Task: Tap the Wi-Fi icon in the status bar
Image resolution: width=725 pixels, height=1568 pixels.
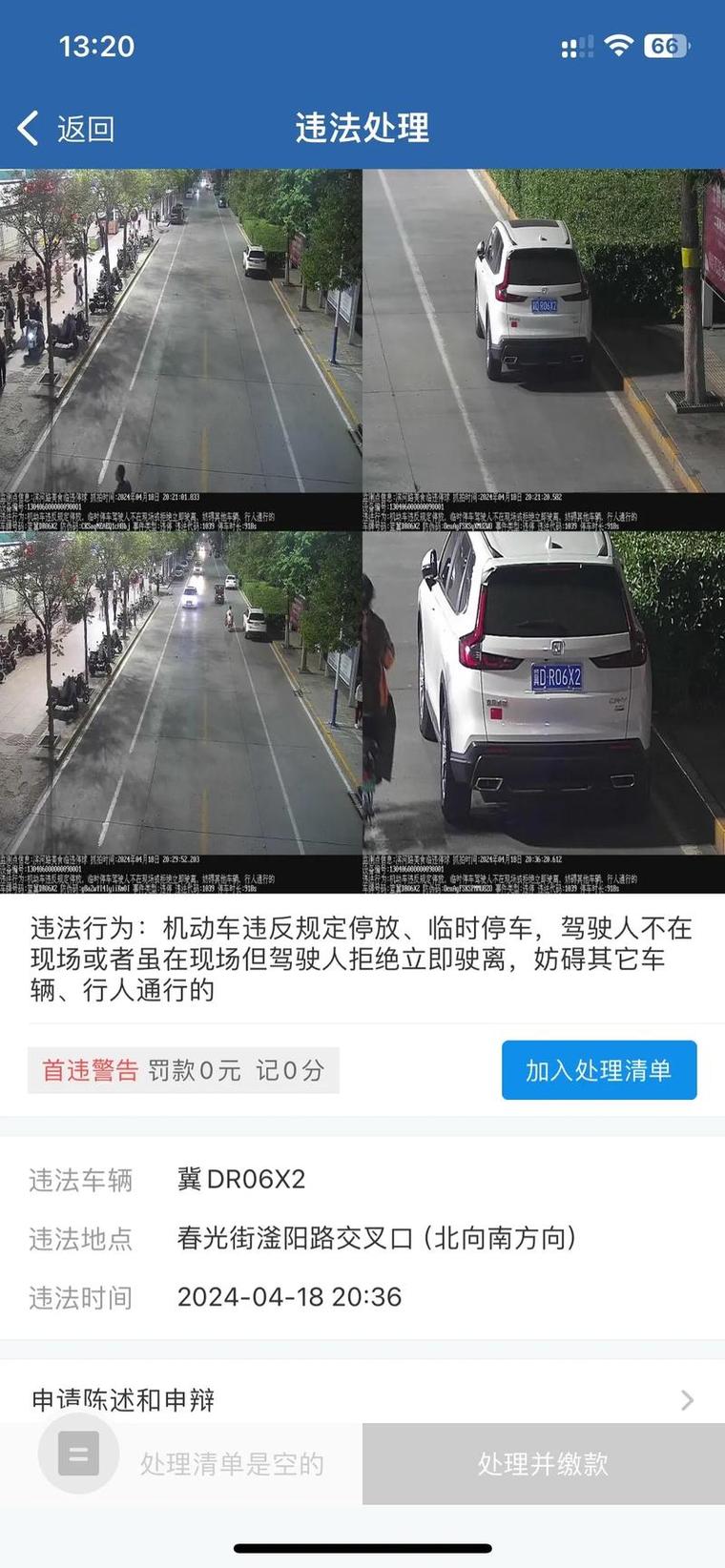Action: click(x=618, y=44)
